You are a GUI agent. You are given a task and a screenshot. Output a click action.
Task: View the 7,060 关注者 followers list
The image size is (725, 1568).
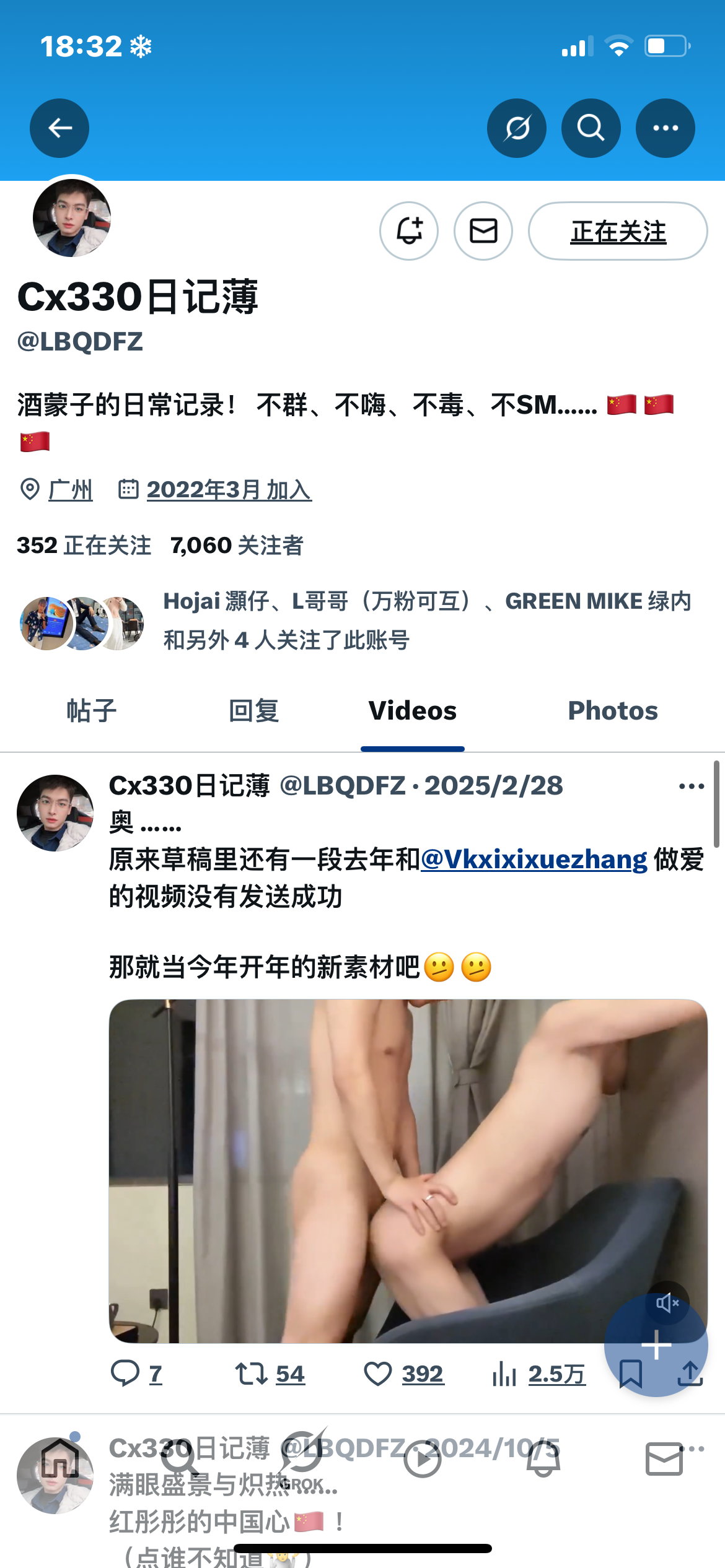coord(237,546)
